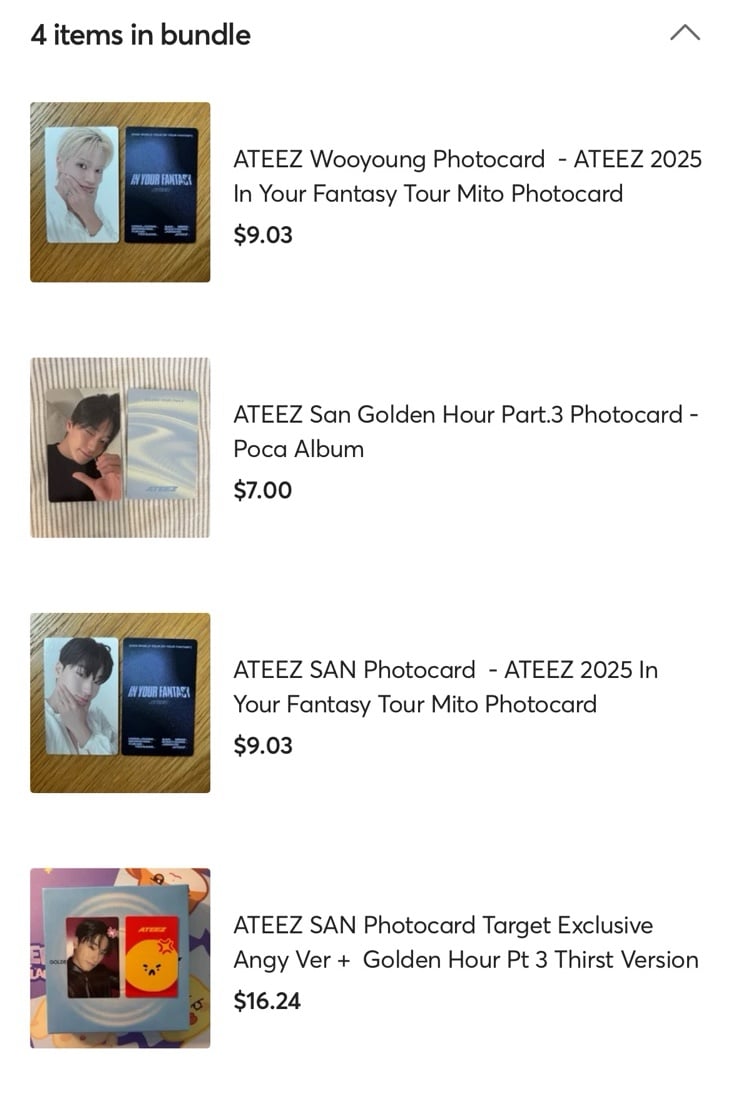The width and height of the screenshot is (738, 1101).
Task: Click the "4 items in bundle" heading
Action: [139, 33]
